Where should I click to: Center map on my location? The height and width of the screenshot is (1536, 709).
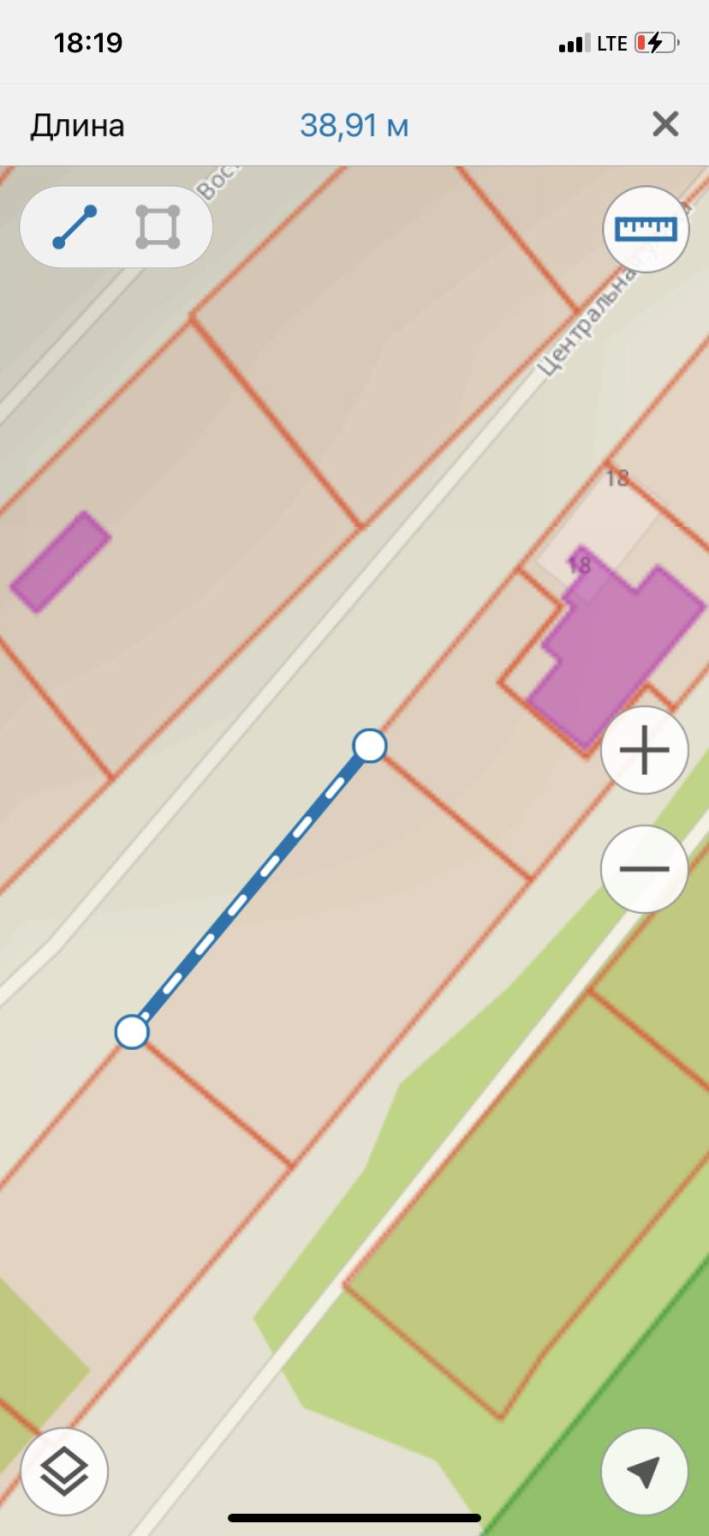(645, 1472)
